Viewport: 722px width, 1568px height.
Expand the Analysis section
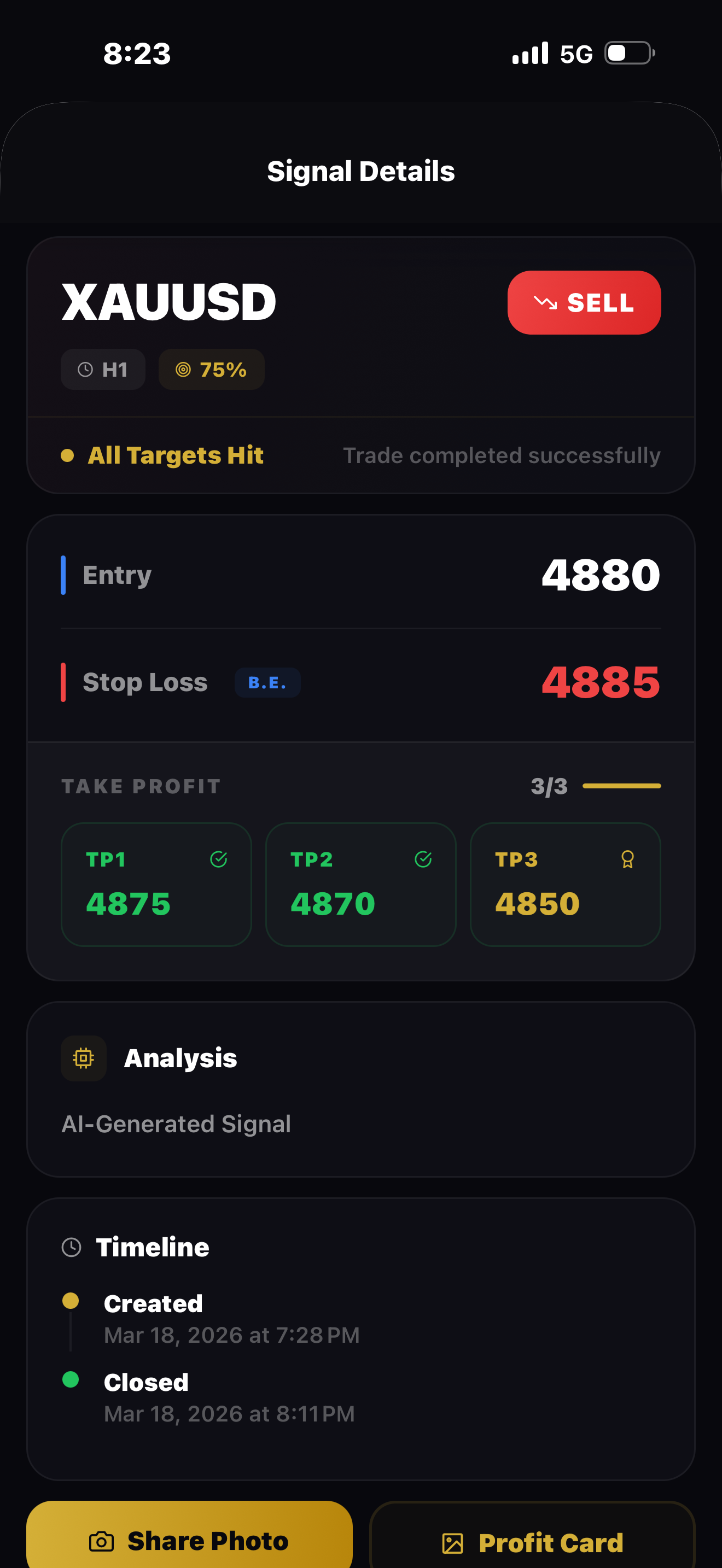coord(181,1058)
